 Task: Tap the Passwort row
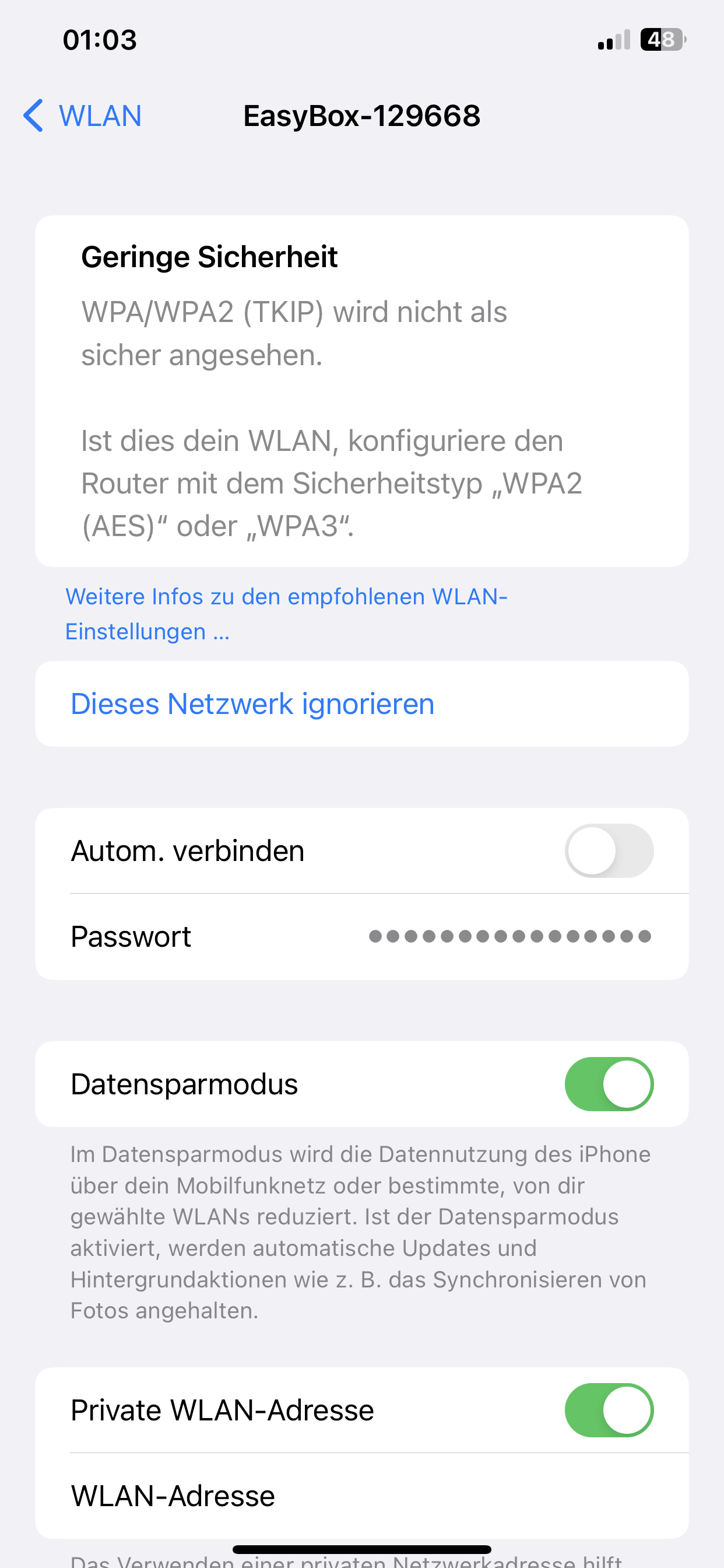click(x=361, y=936)
